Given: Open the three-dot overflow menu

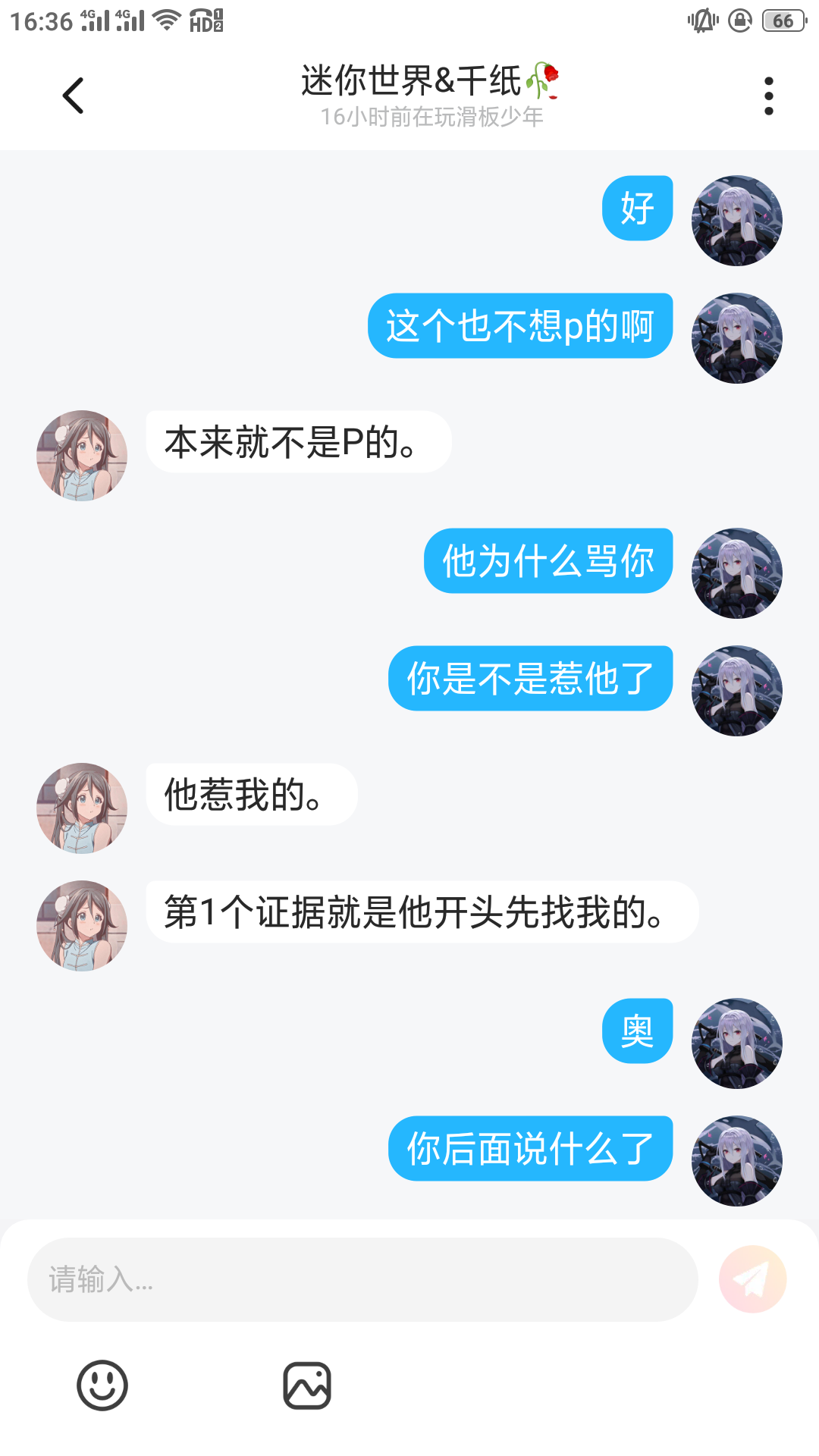Looking at the screenshot, I should (x=769, y=96).
